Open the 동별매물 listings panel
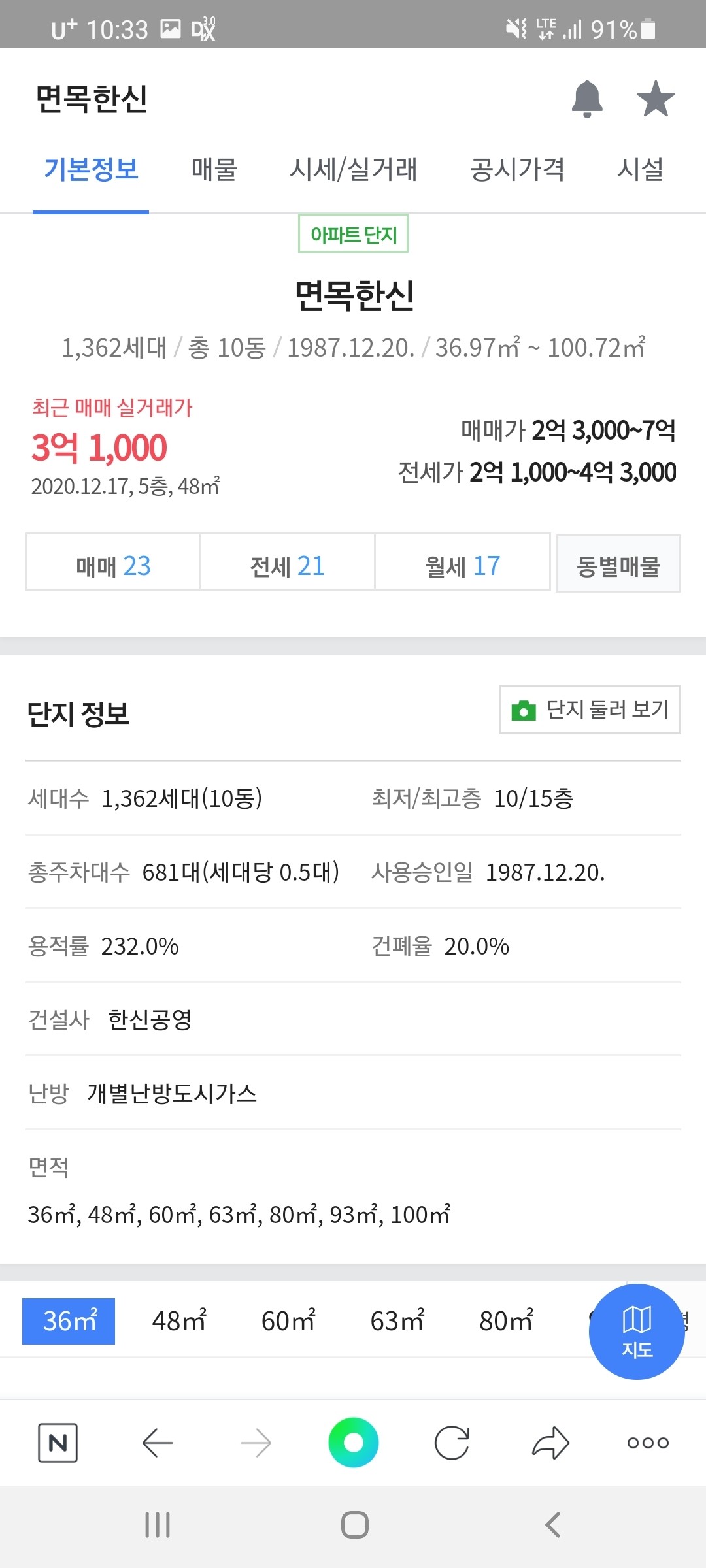This screenshot has width=706, height=1568. coord(618,564)
